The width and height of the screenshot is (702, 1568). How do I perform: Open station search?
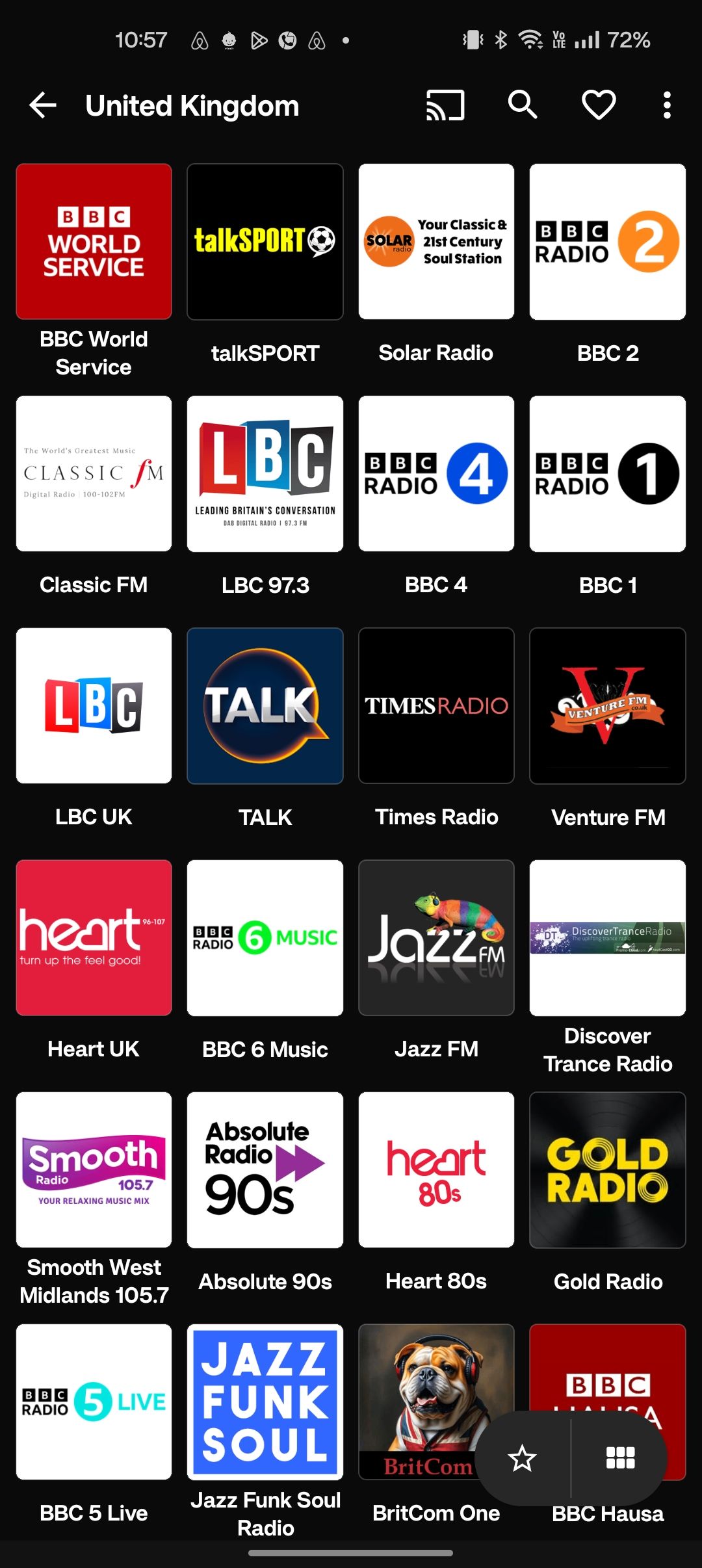pyautogui.click(x=523, y=105)
